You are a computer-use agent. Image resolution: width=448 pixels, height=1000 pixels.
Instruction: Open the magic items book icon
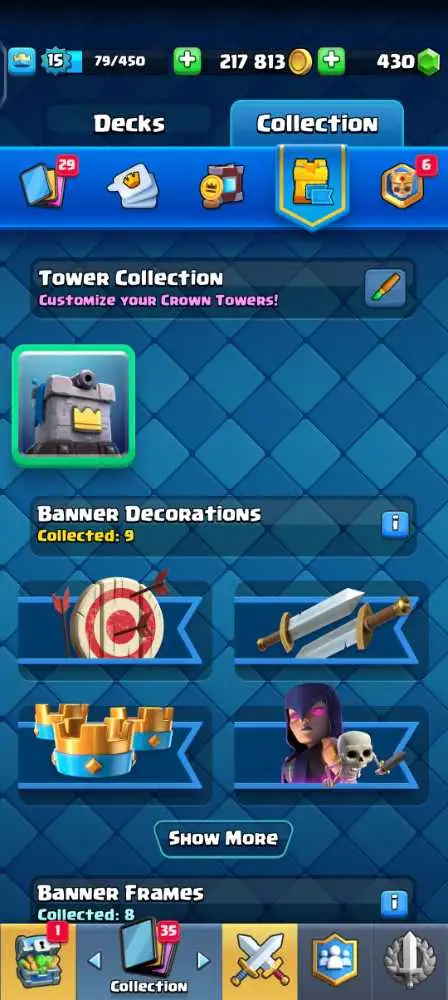(221, 186)
